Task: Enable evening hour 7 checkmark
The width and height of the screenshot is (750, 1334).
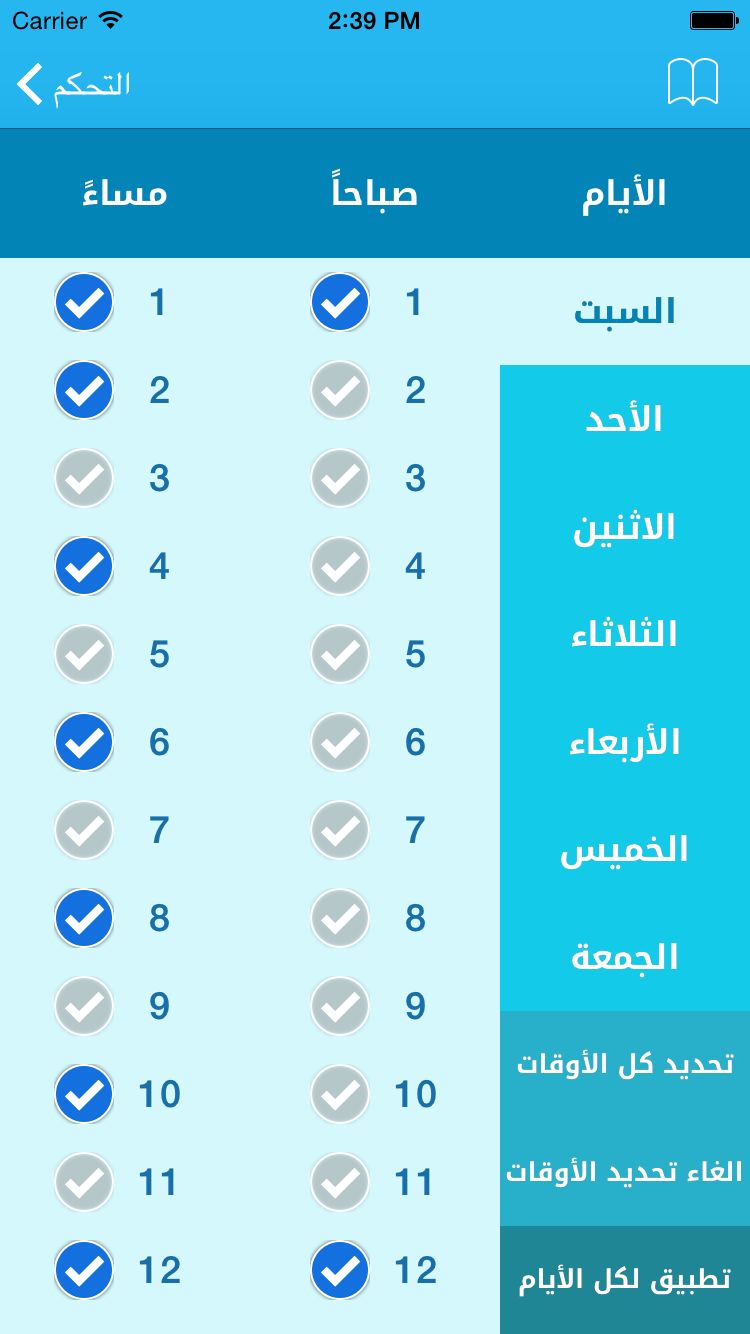Action: (x=84, y=830)
